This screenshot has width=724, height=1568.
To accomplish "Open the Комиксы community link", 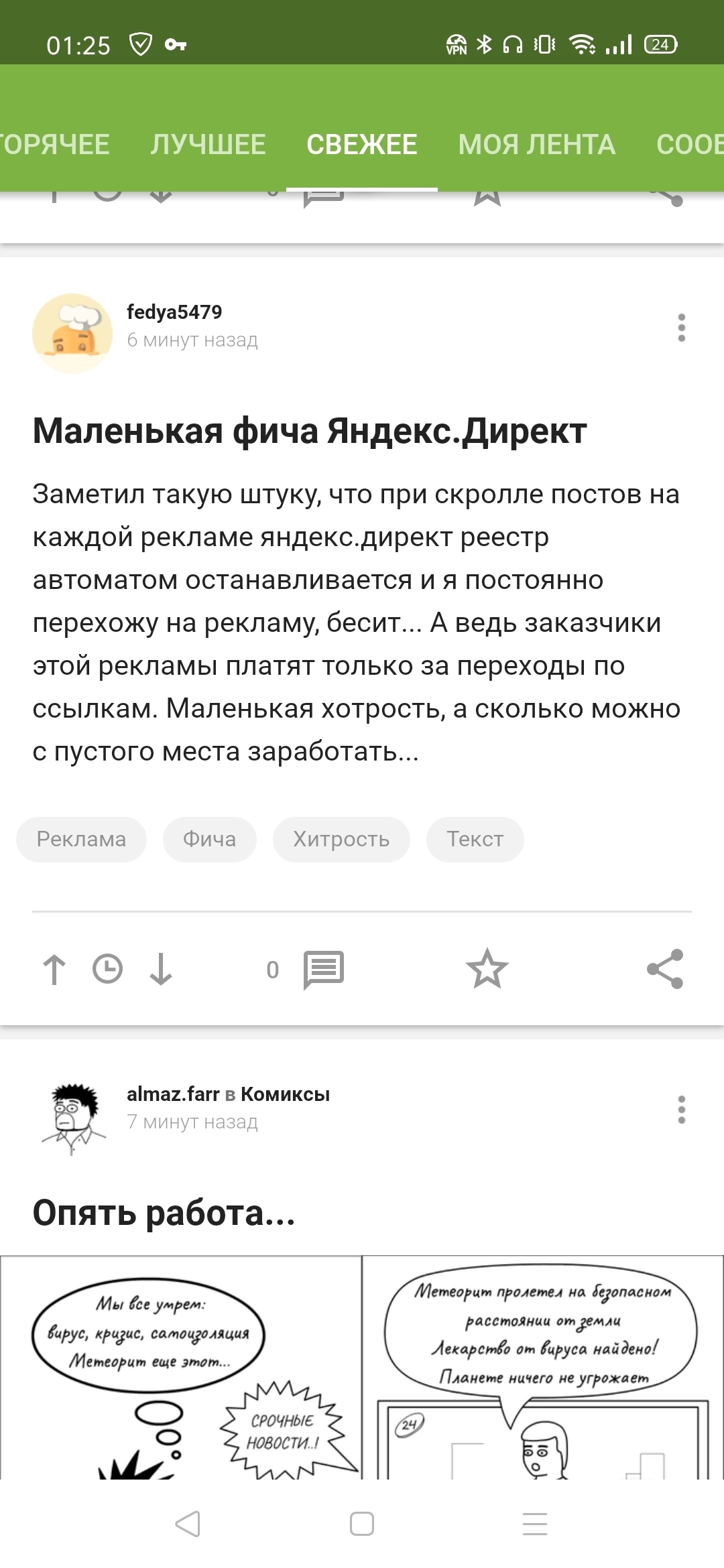I will coord(285,1094).
